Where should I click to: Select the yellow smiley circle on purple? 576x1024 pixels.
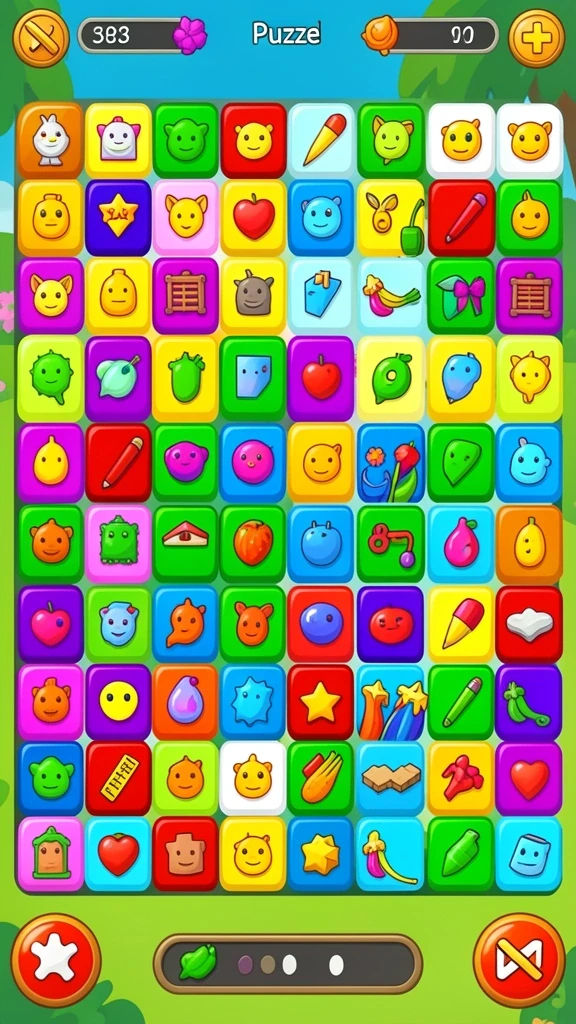tap(118, 703)
